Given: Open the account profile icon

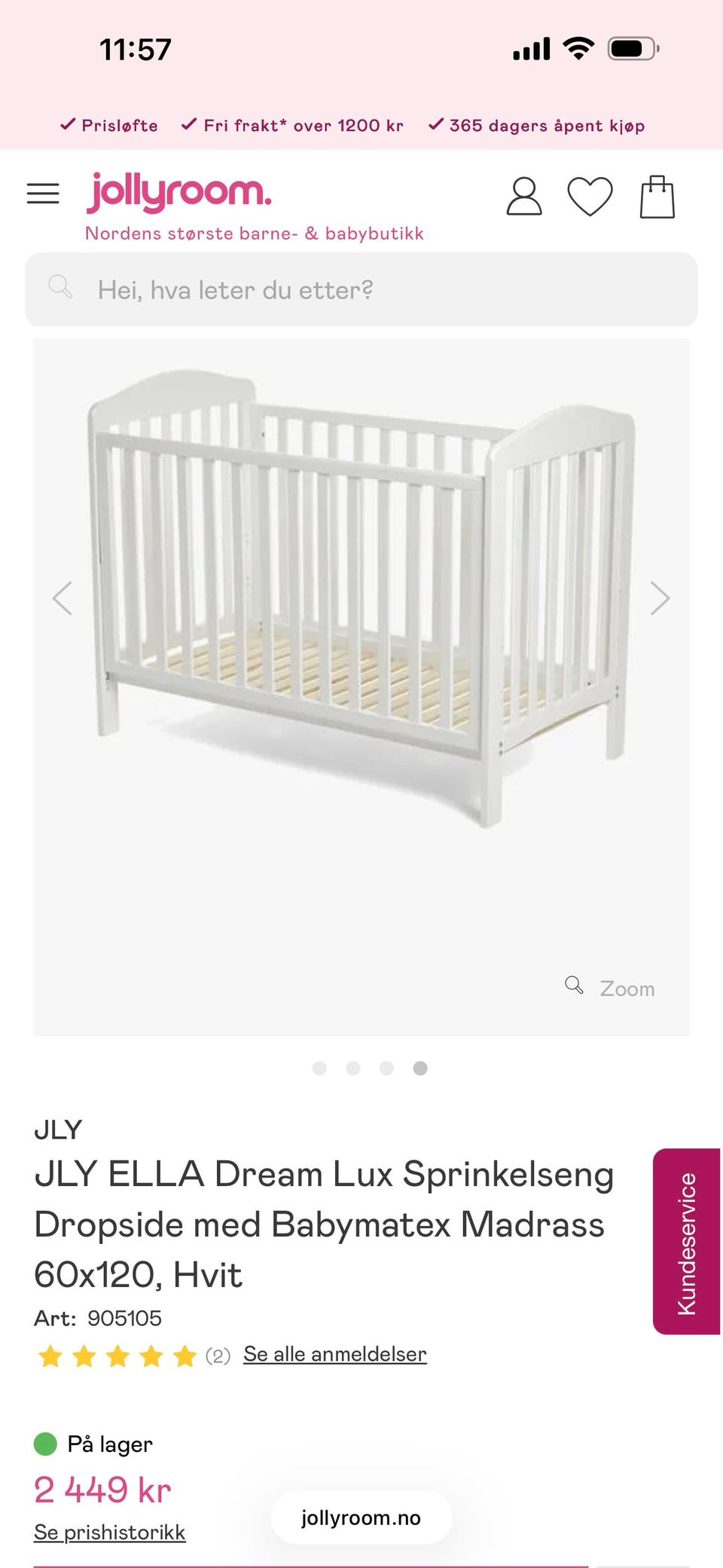Looking at the screenshot, I should [x=523, y=197].
